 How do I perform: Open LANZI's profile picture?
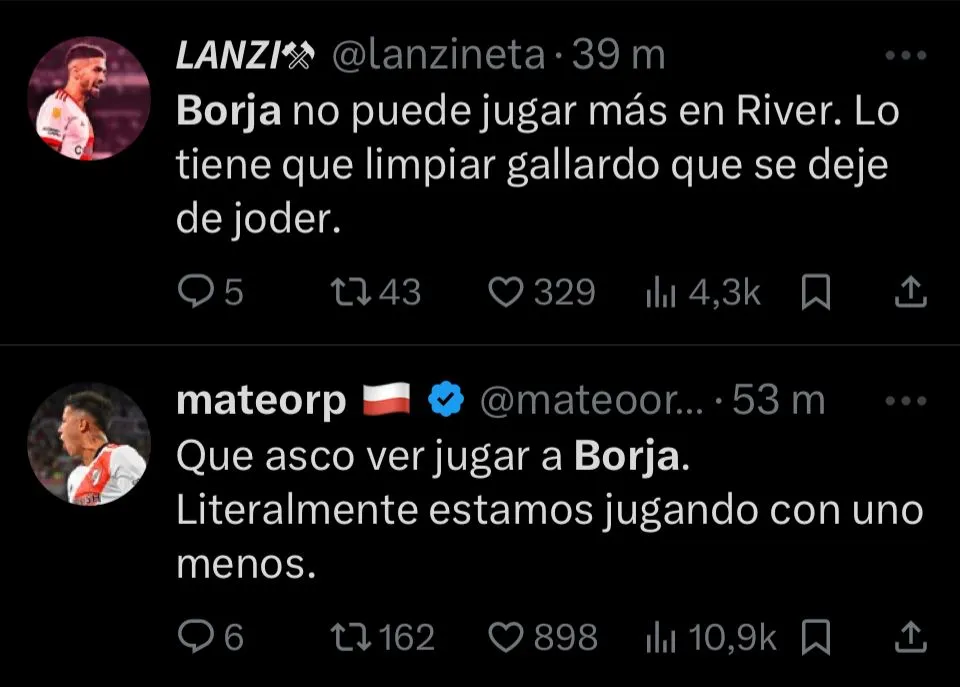[x=88, y=98]
